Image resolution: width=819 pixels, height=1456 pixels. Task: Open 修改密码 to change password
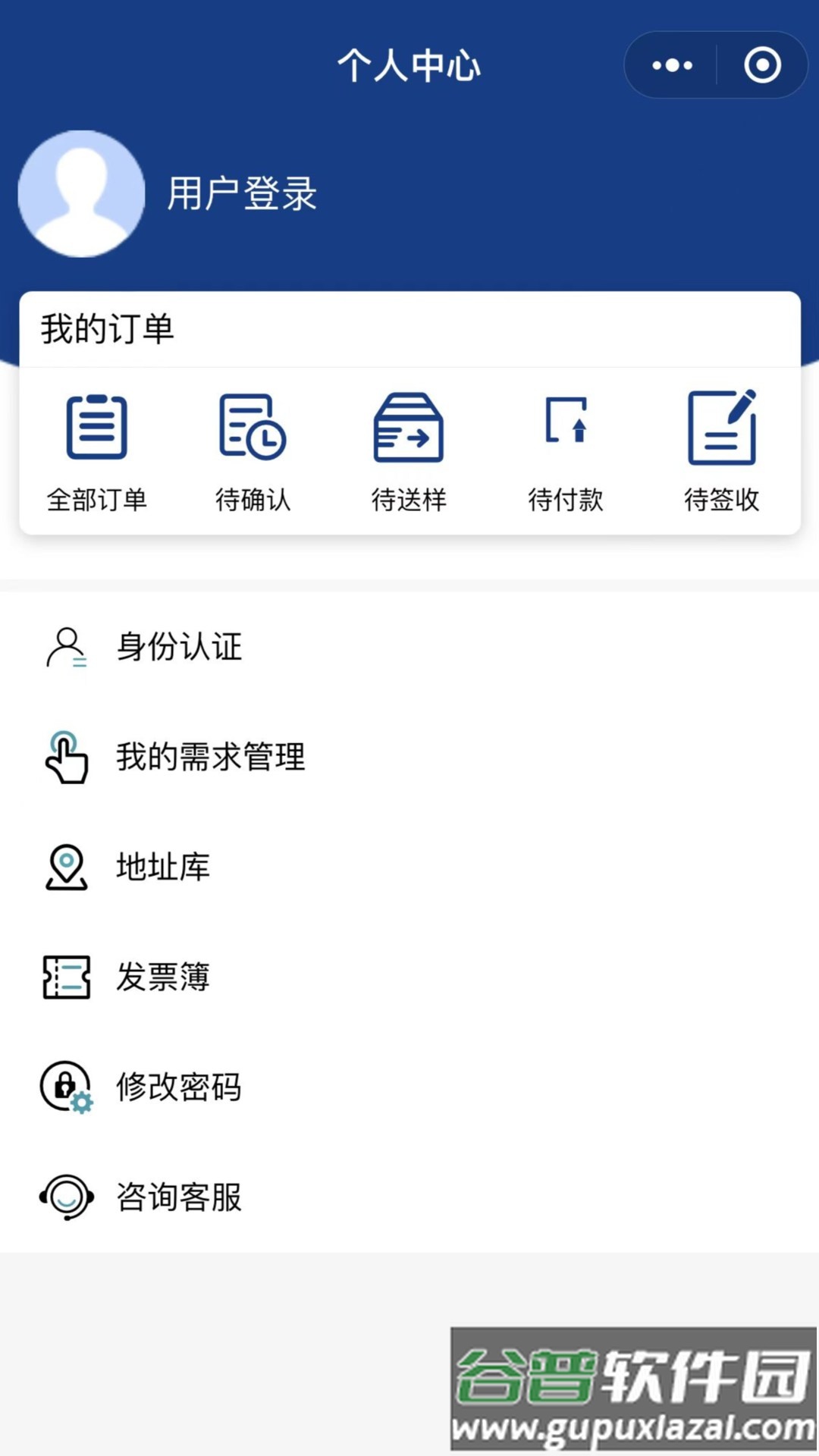180,1087
